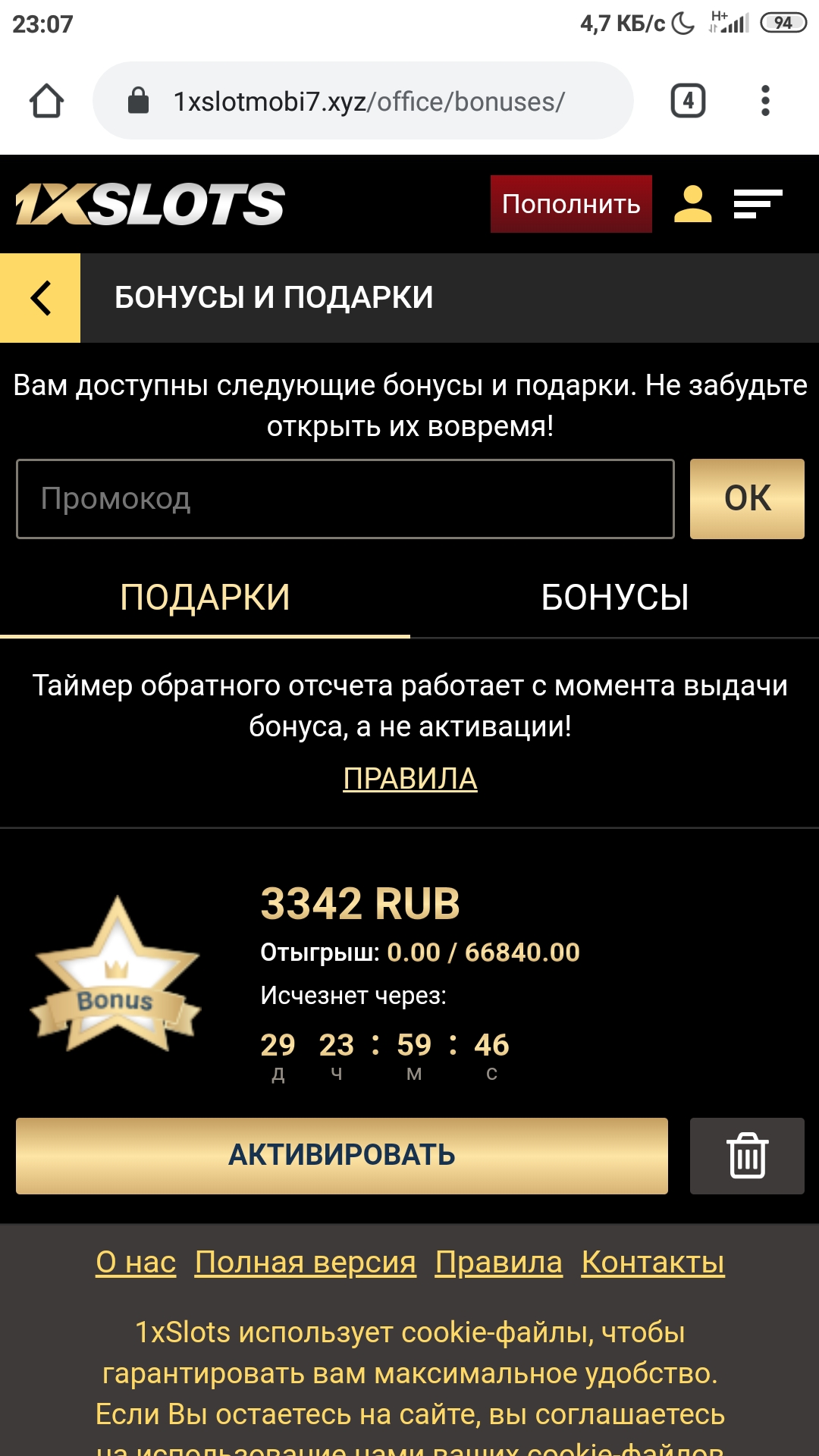Focus the Промокод input field
The height and width of the screenshot is (1456, 819).
pyautogui.click(x=345, y=499)
